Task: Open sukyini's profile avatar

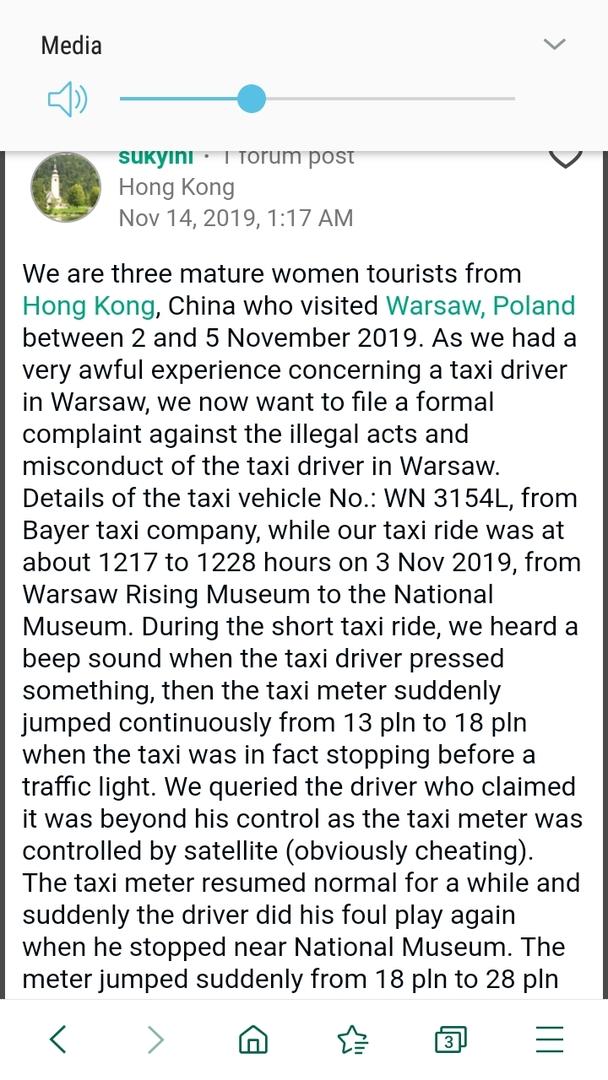Action: 66,187
